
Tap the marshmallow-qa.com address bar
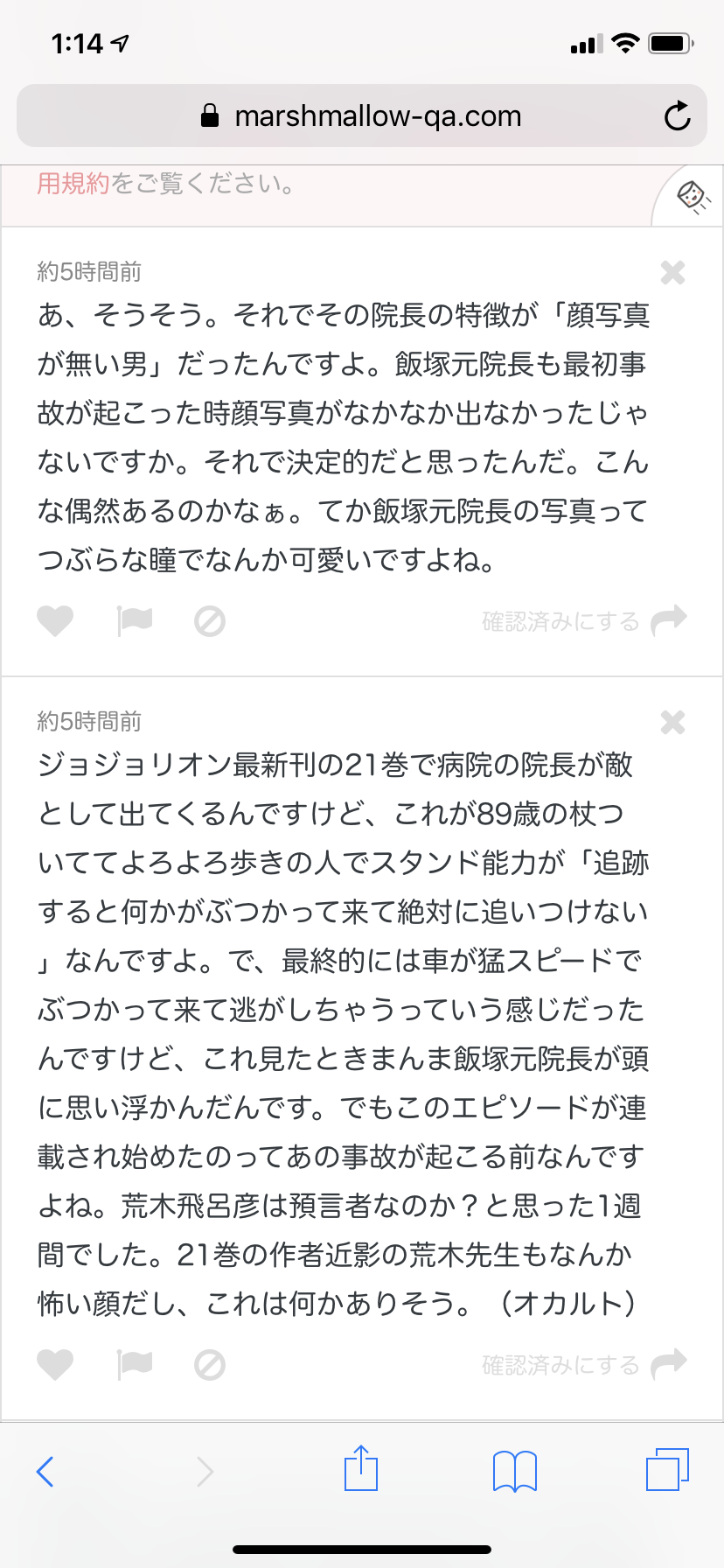click(362, 115)
